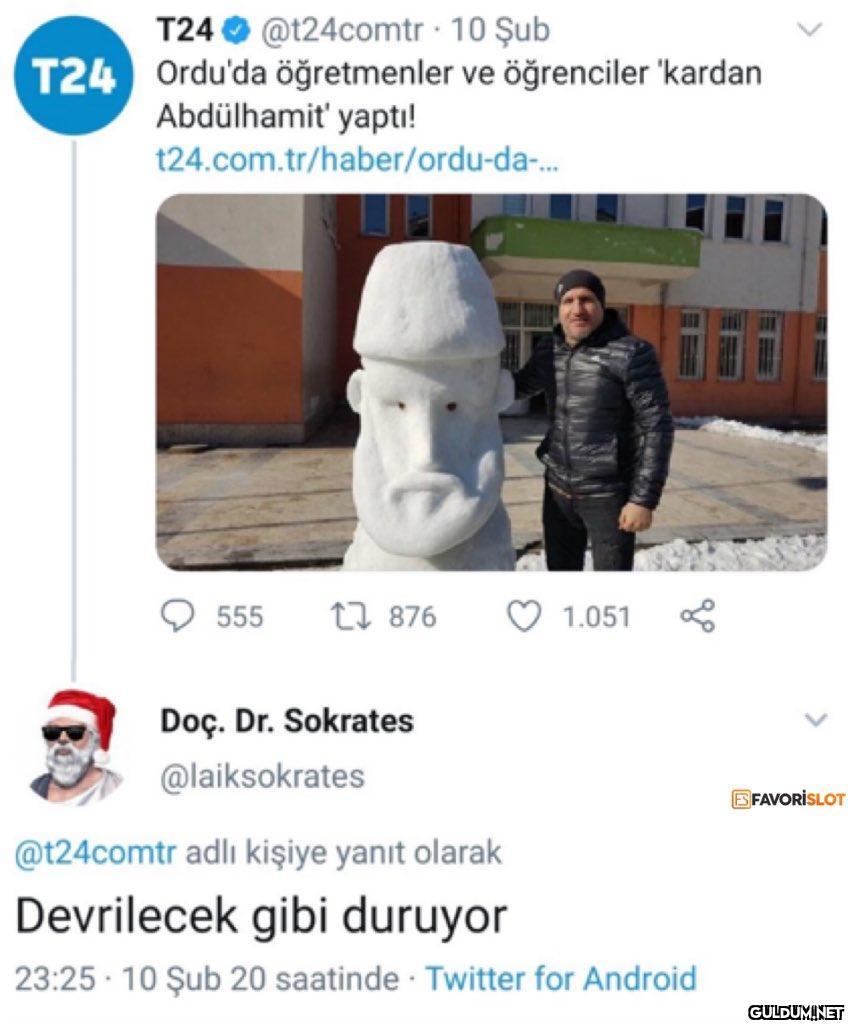View the snow sculpture photo in T24's tweet
The image size is (848, 1024).
click(490, 382)
